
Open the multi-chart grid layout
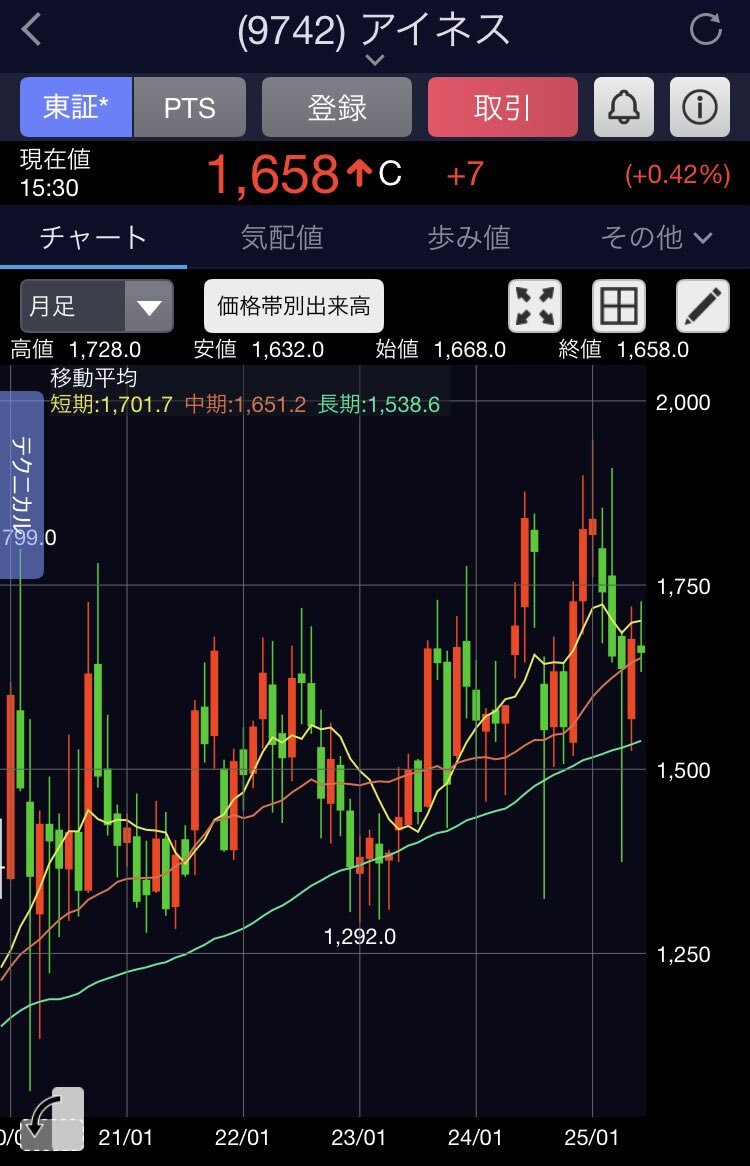619,306
